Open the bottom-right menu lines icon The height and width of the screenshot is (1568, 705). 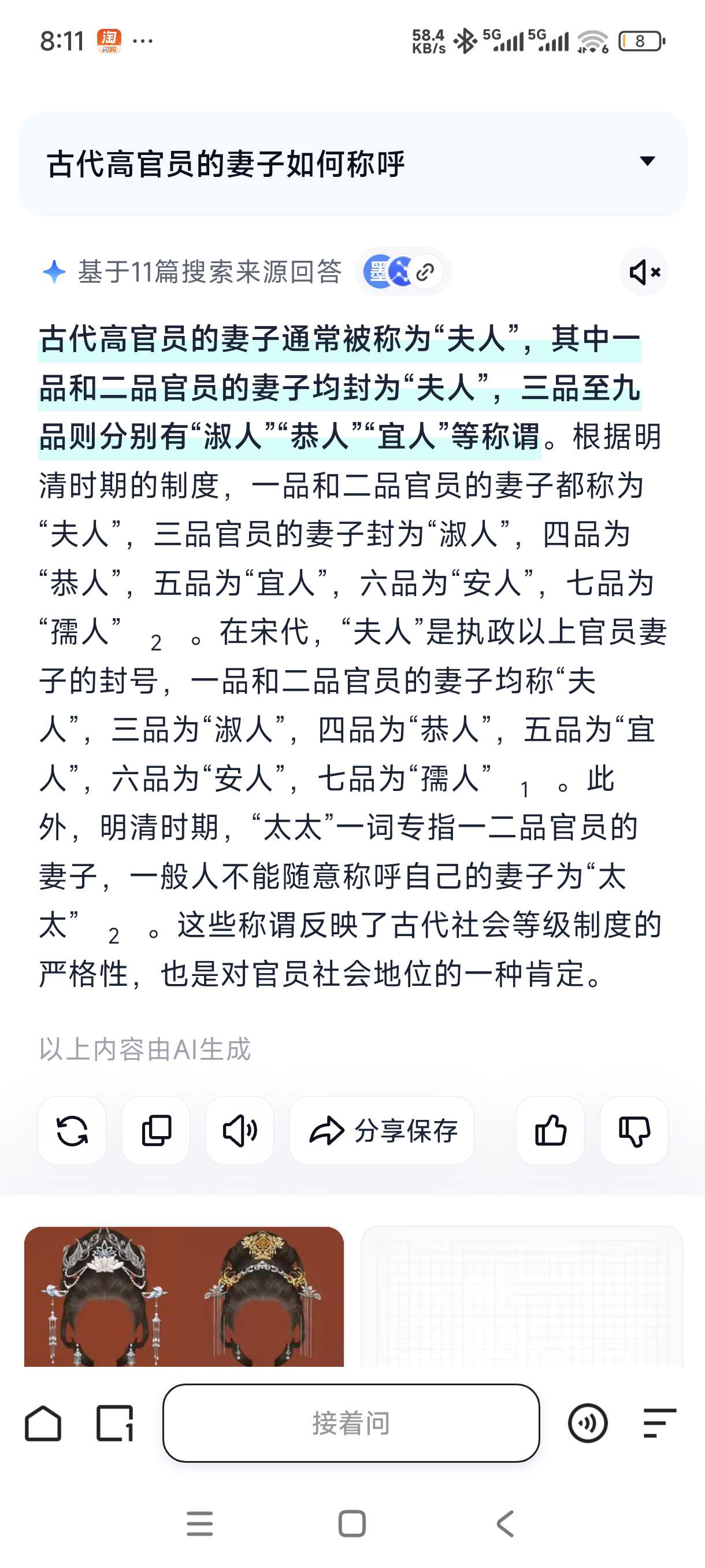click(x=659, y=1423)
